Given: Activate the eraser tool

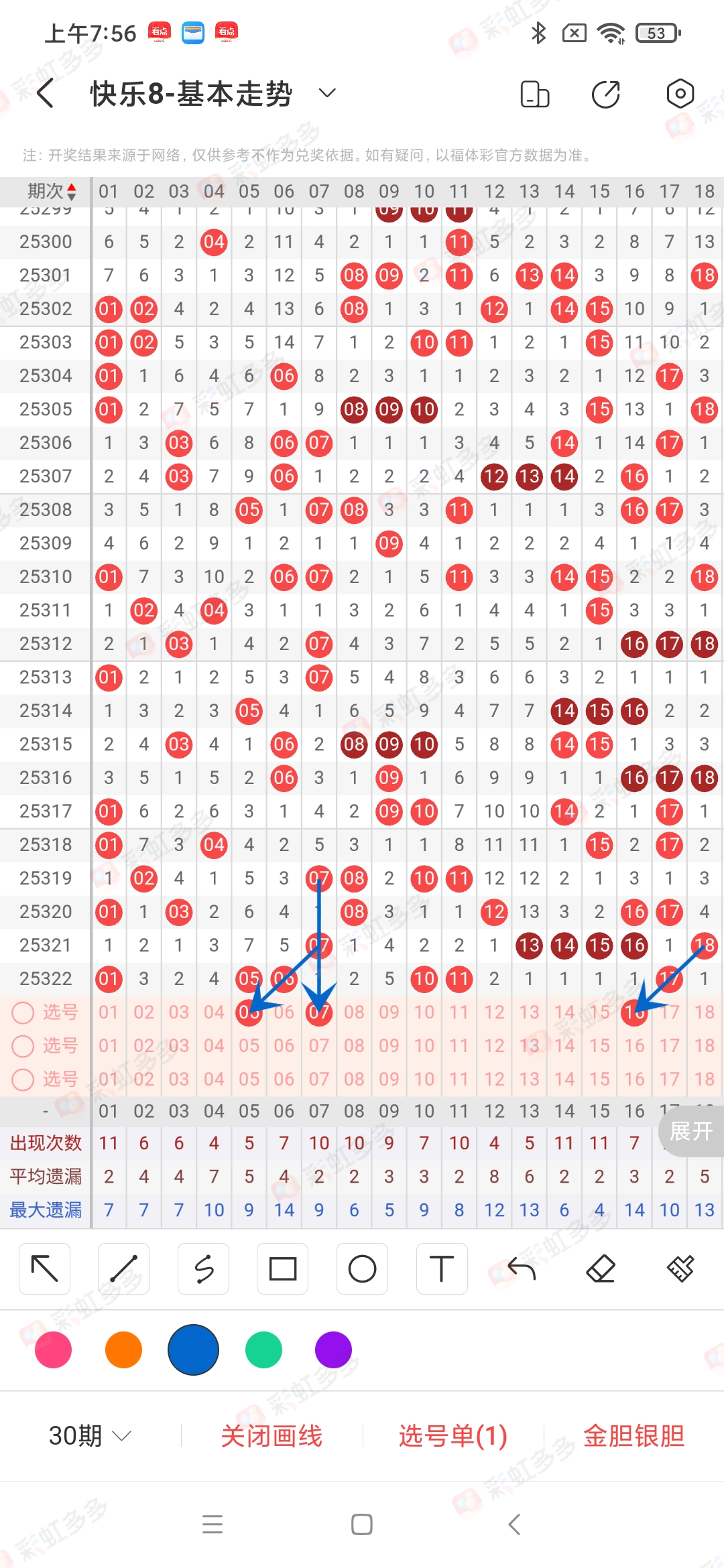Looking at the screenshot, I should click(601, 1268).
